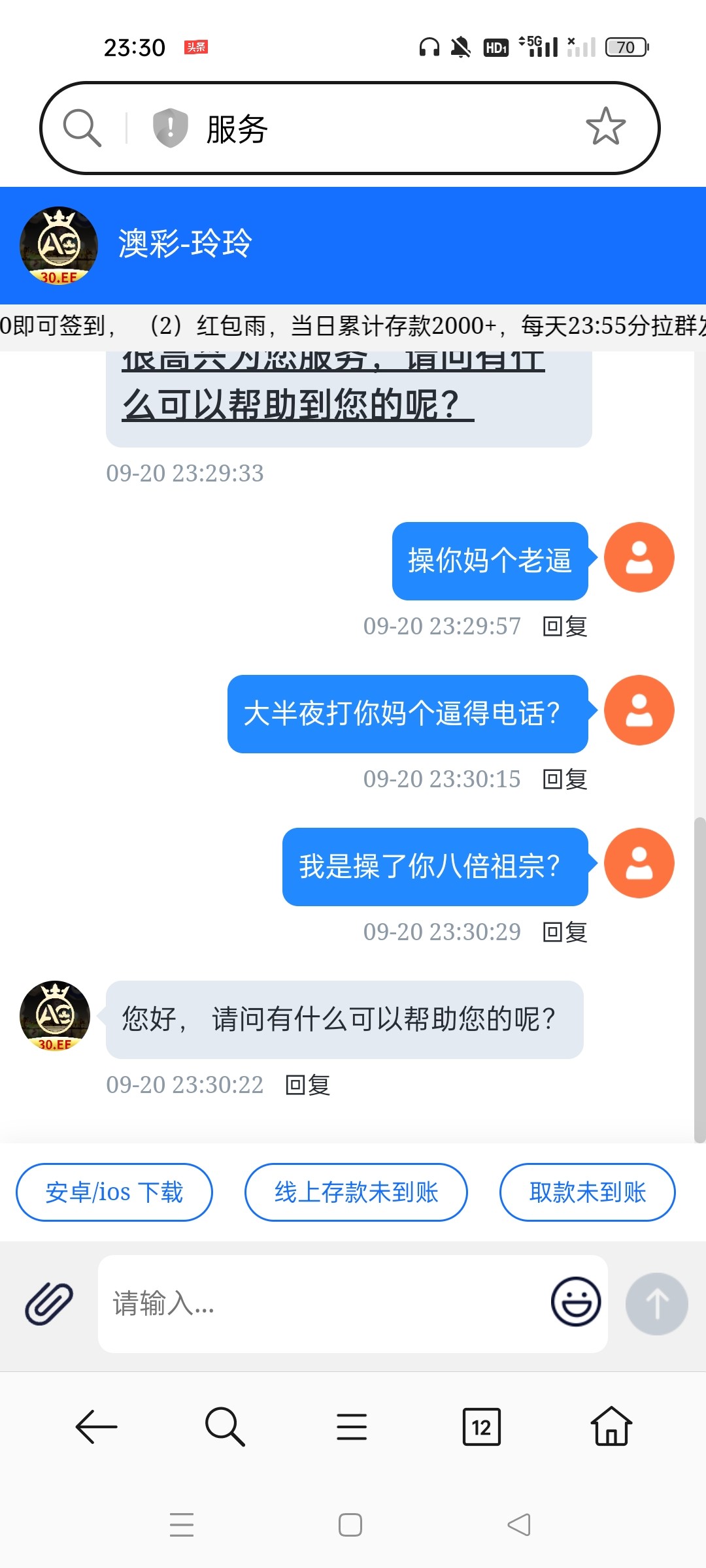Choose the 线上存款未到账 quick option
Screen dimensions: 706x1568
click(x=356, y=1192)
